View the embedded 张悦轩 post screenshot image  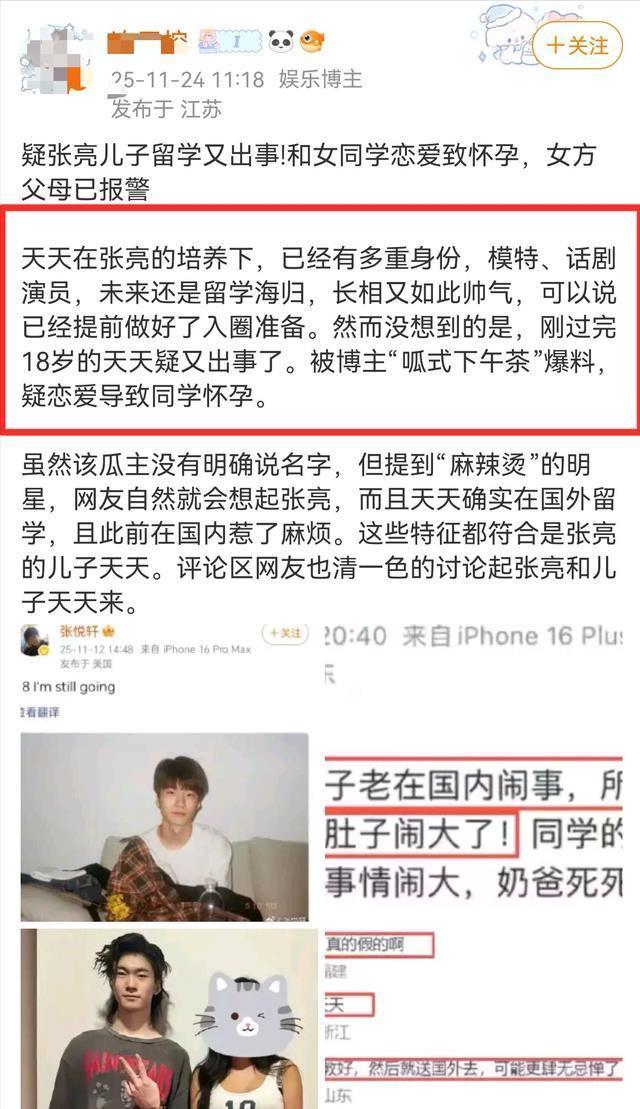pos(165,770)
